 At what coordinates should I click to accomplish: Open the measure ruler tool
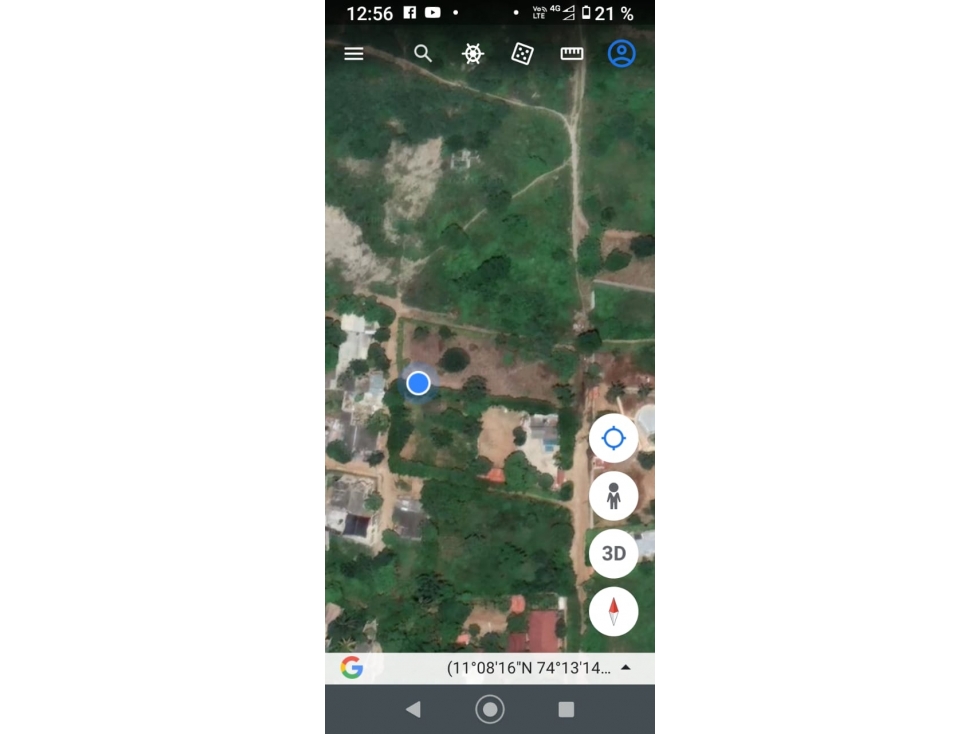point(572,54)
